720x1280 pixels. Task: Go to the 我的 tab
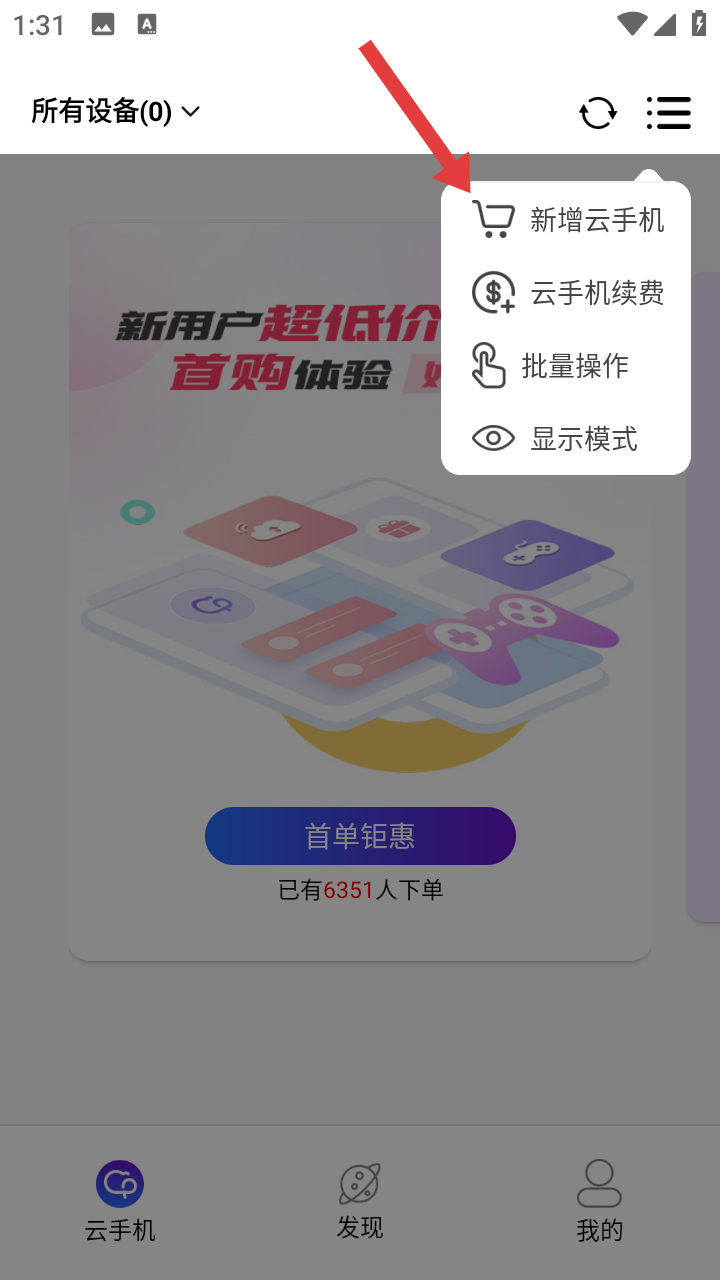(599, 1202)
